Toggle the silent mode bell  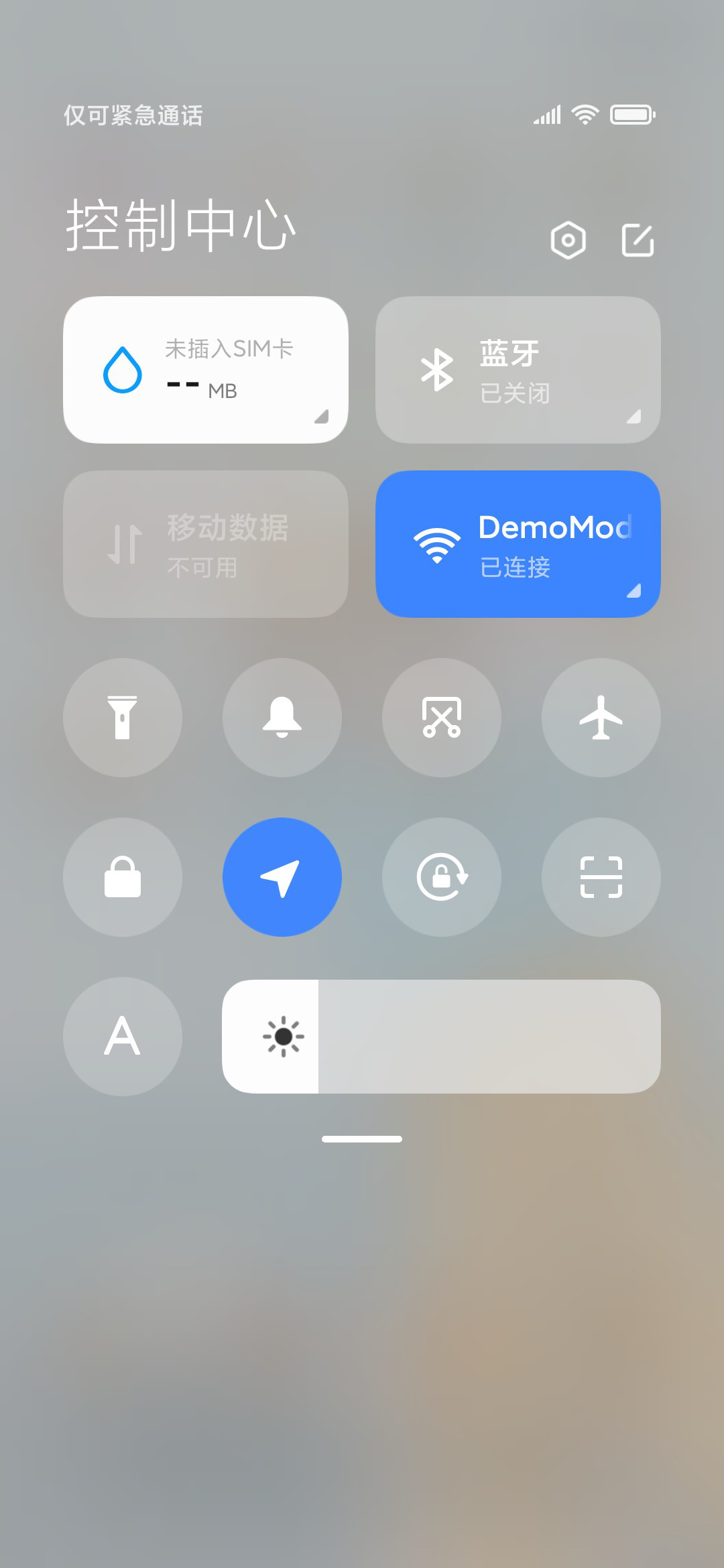coord(282,718)
